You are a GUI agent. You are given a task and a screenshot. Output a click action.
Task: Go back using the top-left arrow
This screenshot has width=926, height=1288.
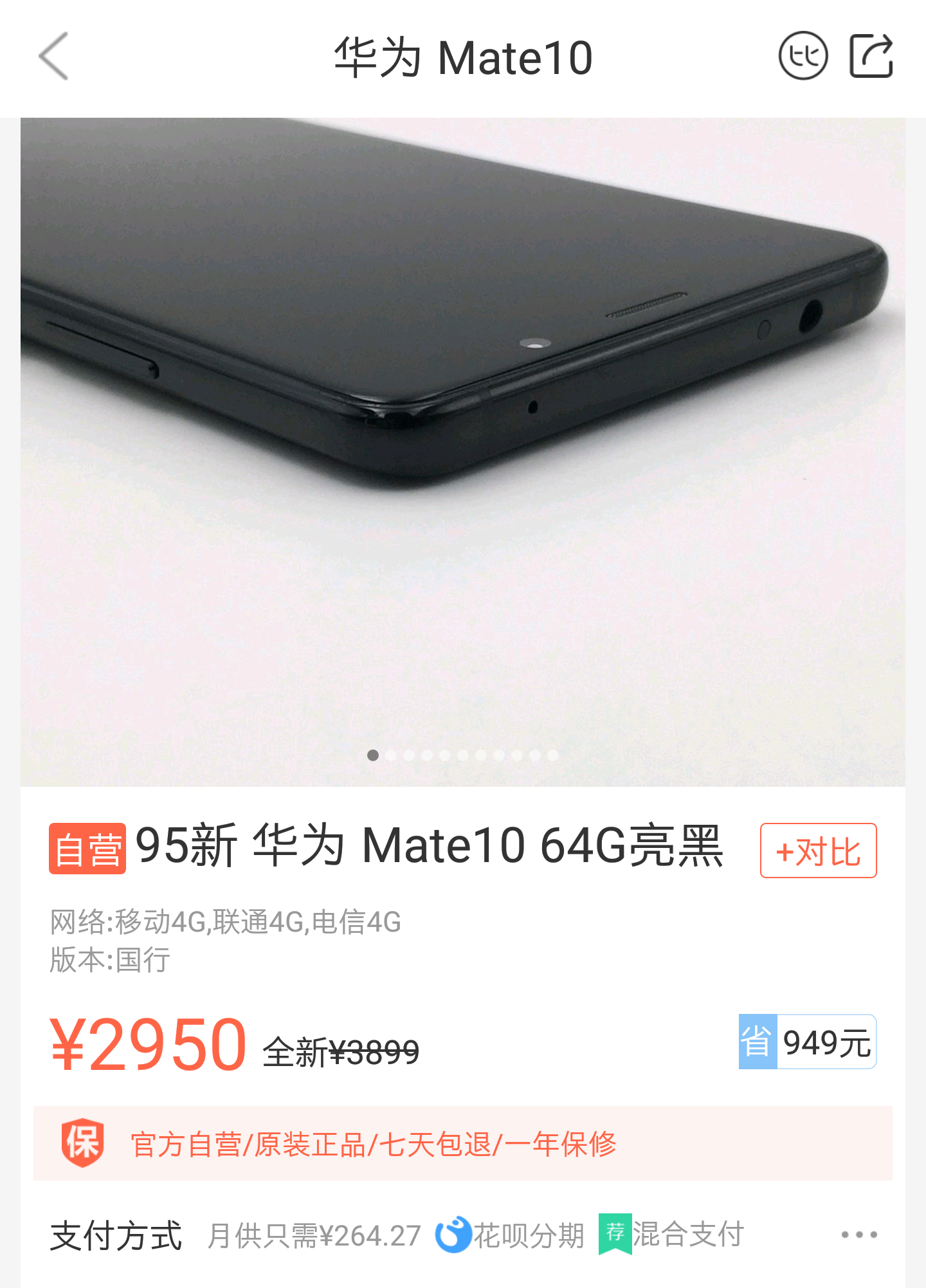(x=54, y=57)
